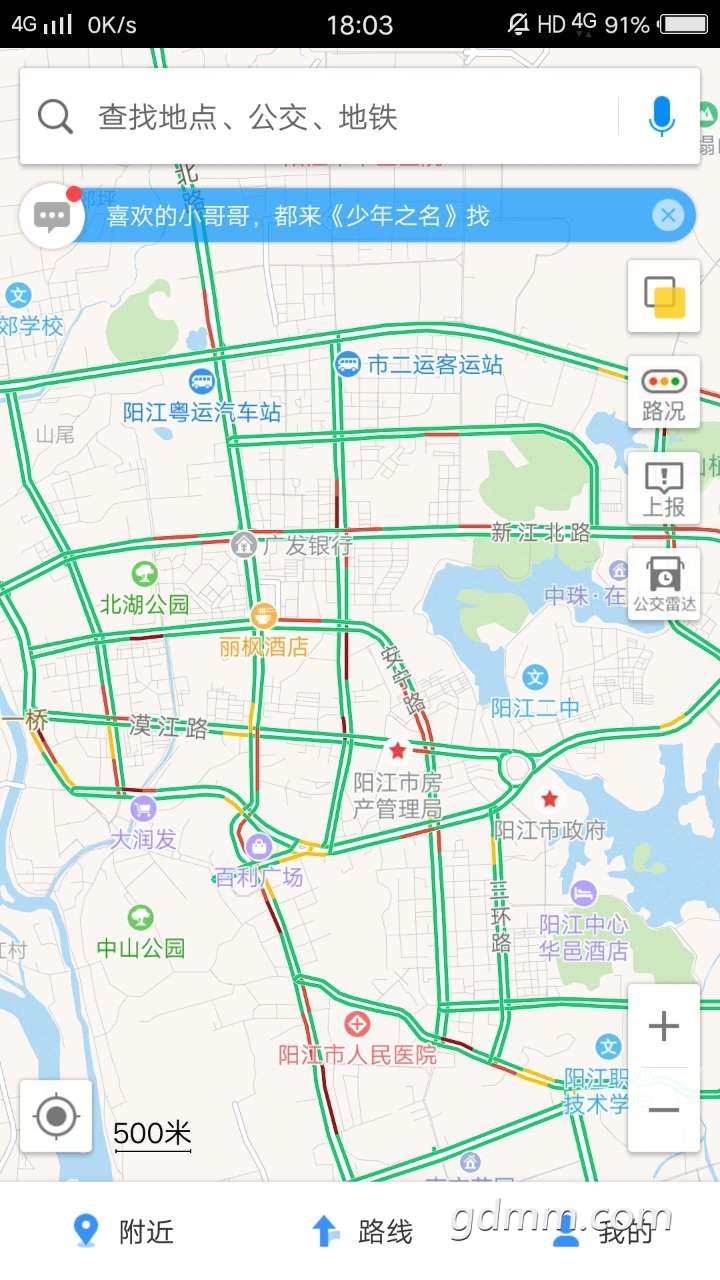720x1280 pixels.
Task: Switch to the 路线 routes tab
Action: [361, 1231]
